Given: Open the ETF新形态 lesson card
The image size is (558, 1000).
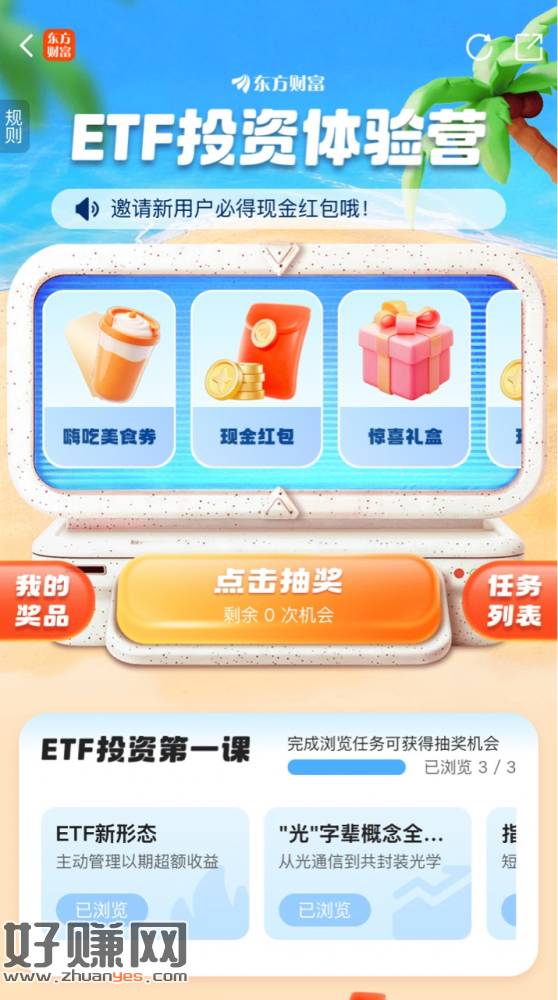Looking at the screenshot, I should [145, 873].
